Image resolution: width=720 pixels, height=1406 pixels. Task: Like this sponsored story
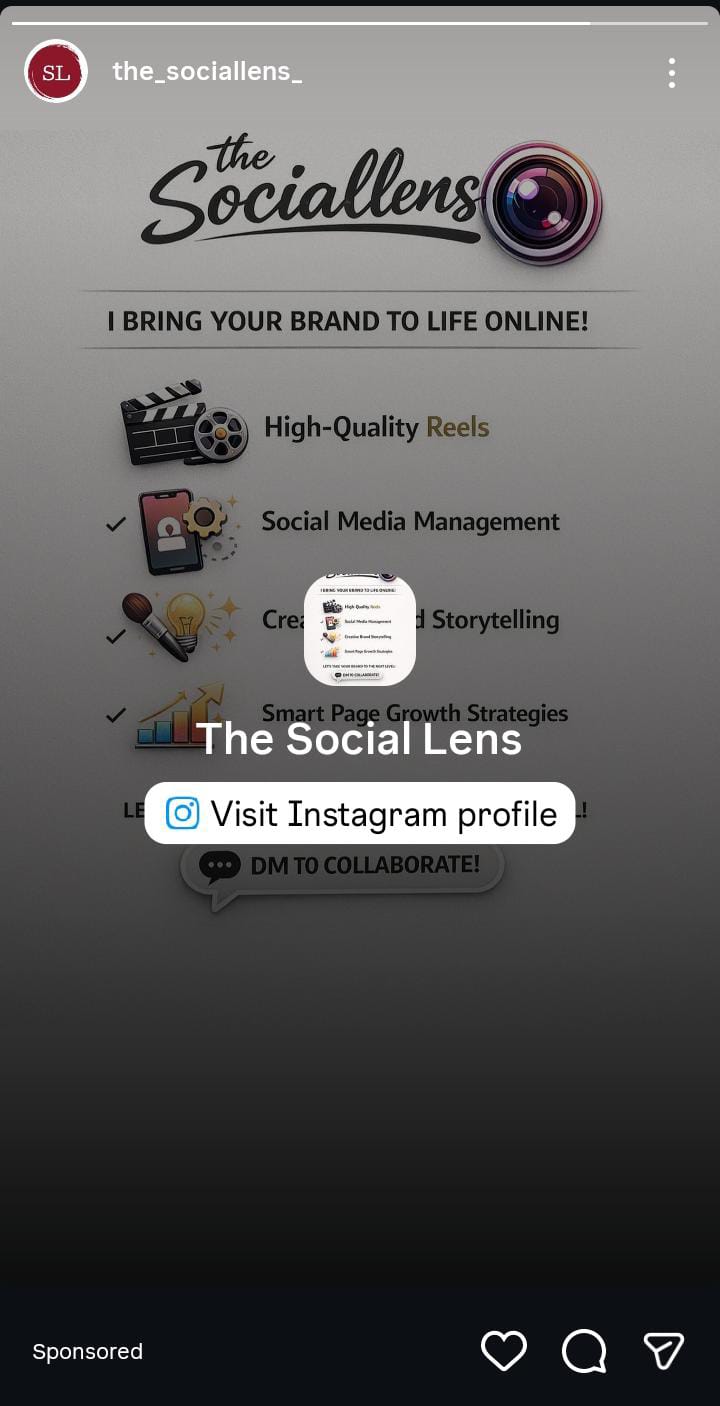click(503, 1351)
